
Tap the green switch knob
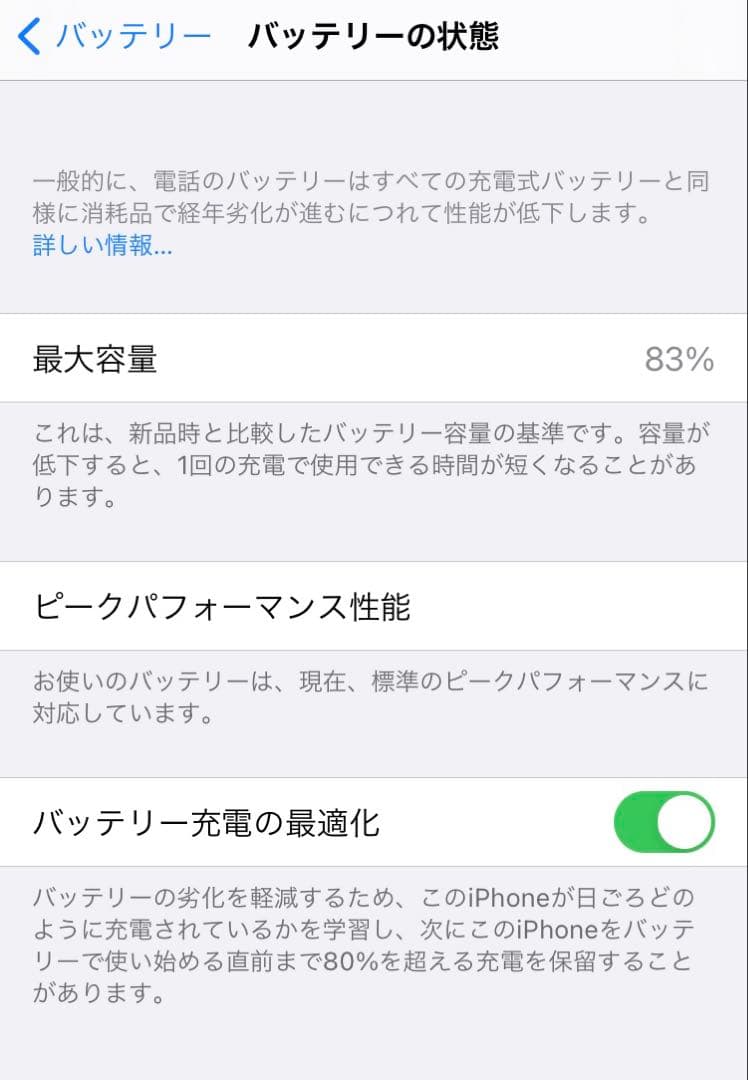pos(684,821)
